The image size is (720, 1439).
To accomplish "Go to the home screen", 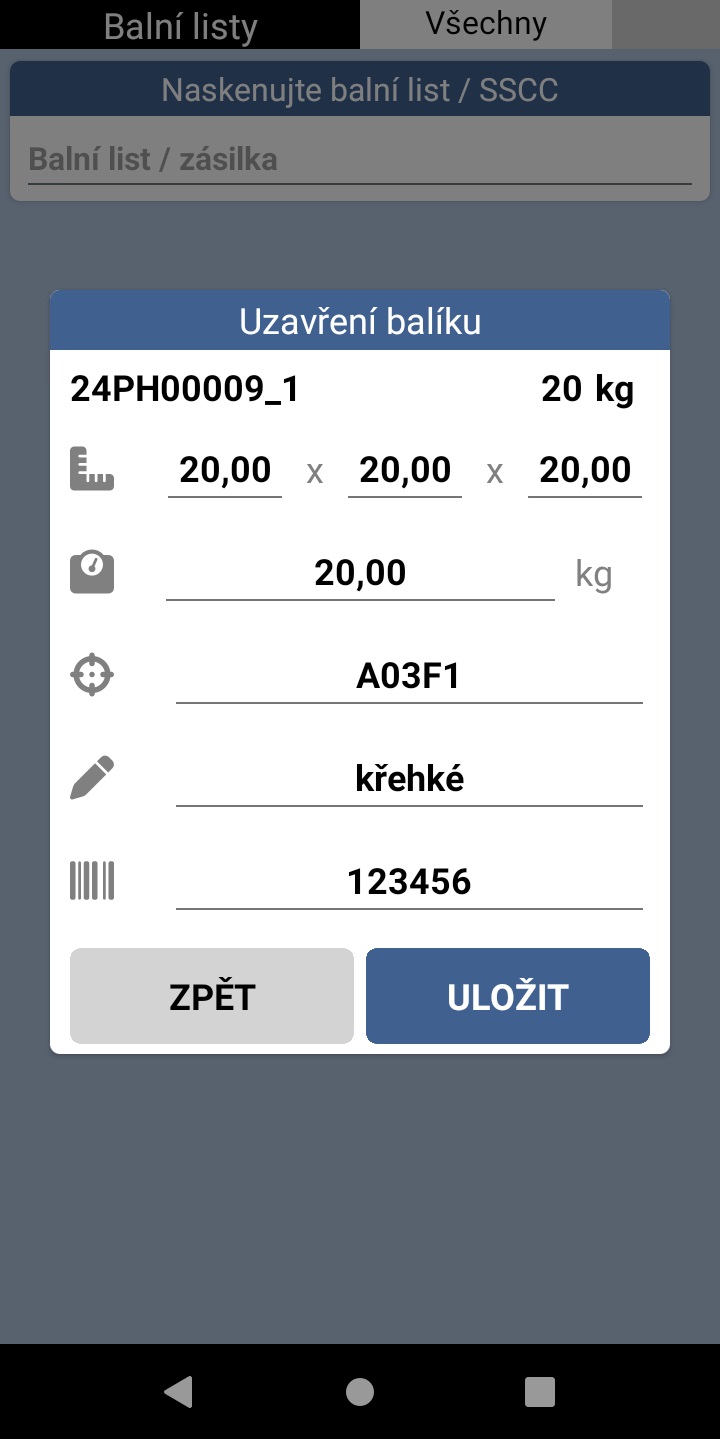I will click(x=360, y=1391).
